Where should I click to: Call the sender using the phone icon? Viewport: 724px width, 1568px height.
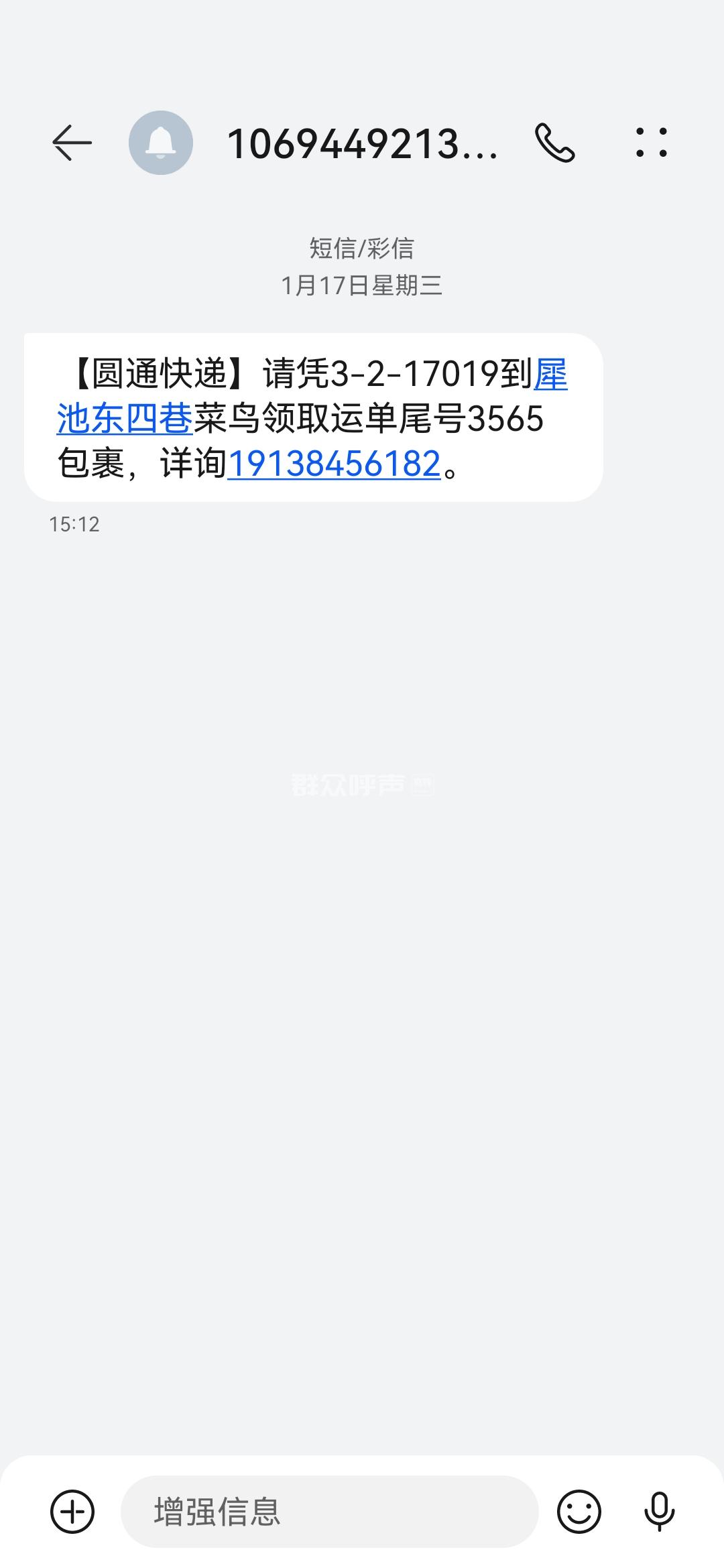(x=555, y=143)
